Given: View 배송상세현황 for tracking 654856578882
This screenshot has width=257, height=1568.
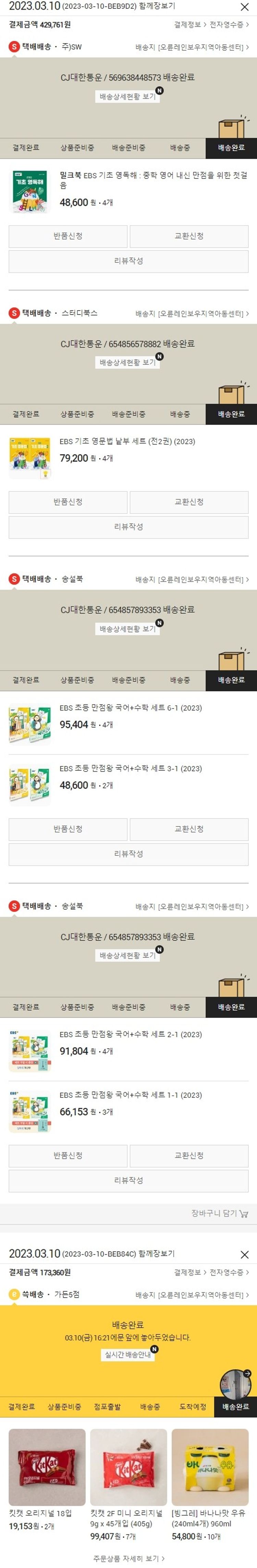Looking at the screenshot, I should [127, 363].
